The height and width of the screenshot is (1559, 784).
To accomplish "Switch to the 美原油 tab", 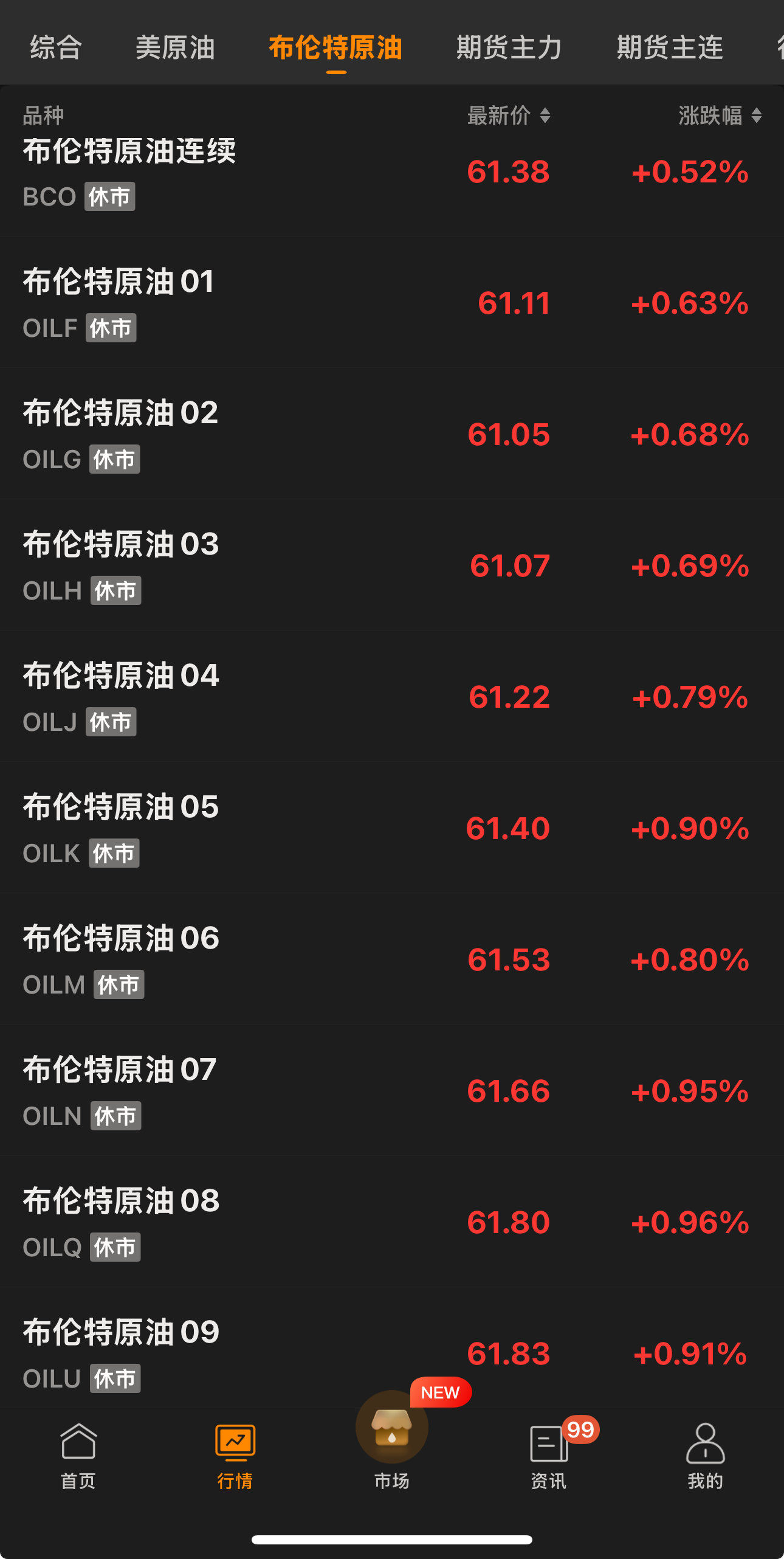I will [175, 47].
